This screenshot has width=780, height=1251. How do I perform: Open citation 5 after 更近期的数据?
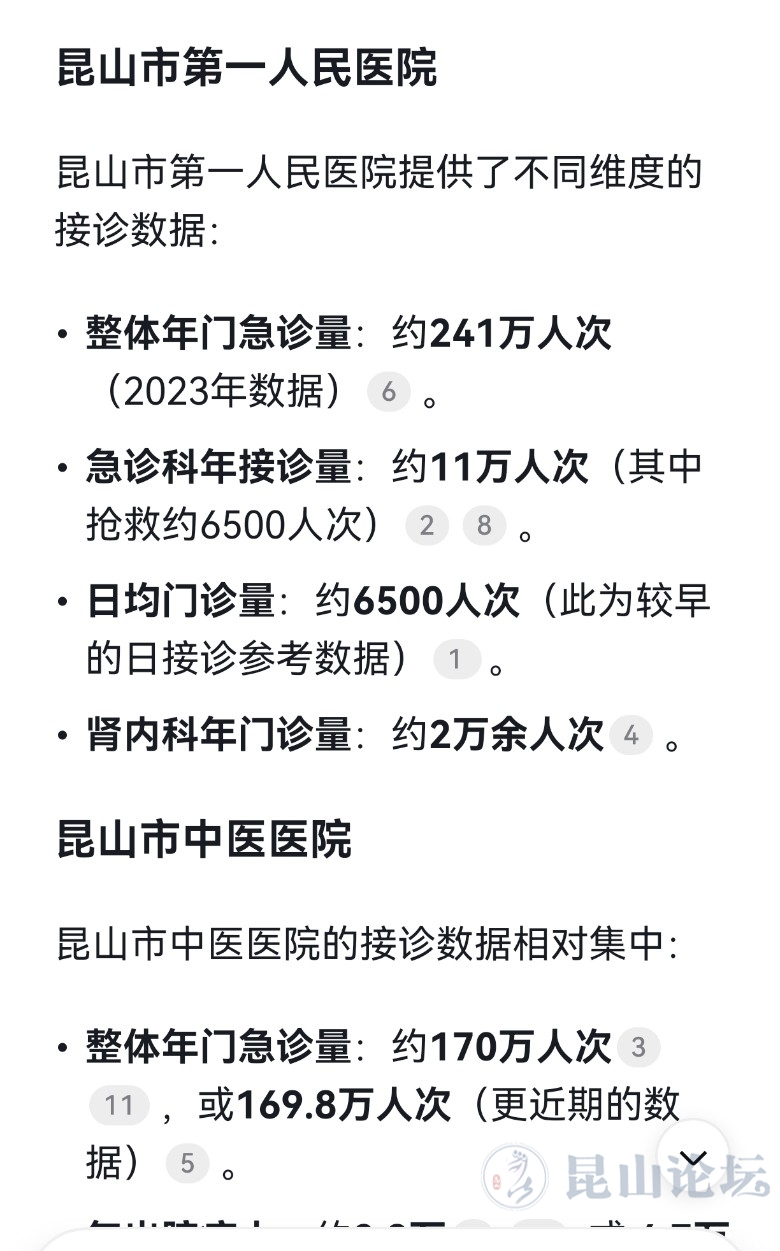pos(187,1164)
